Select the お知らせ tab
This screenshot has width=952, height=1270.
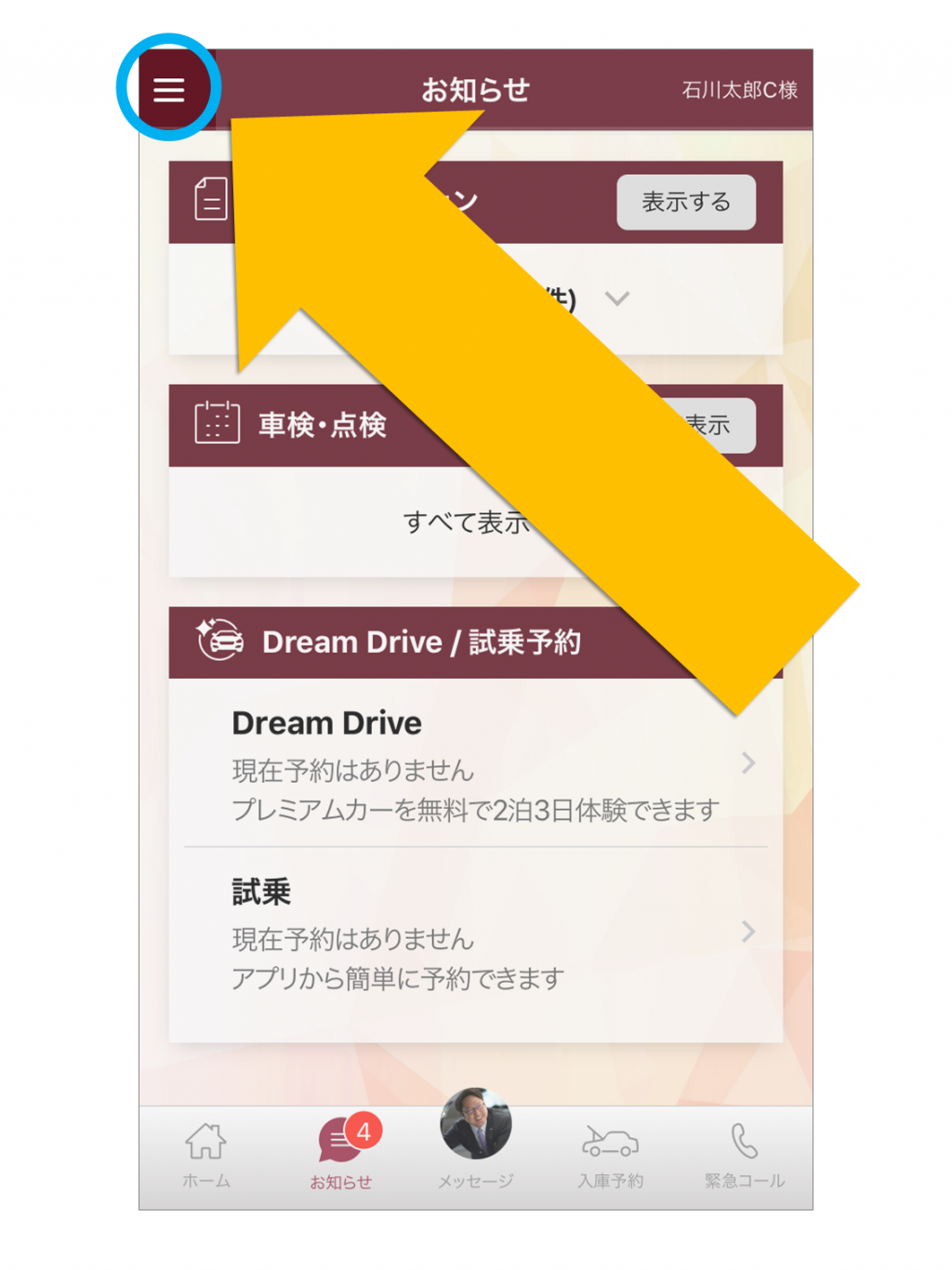click(x=341, y=1156)
